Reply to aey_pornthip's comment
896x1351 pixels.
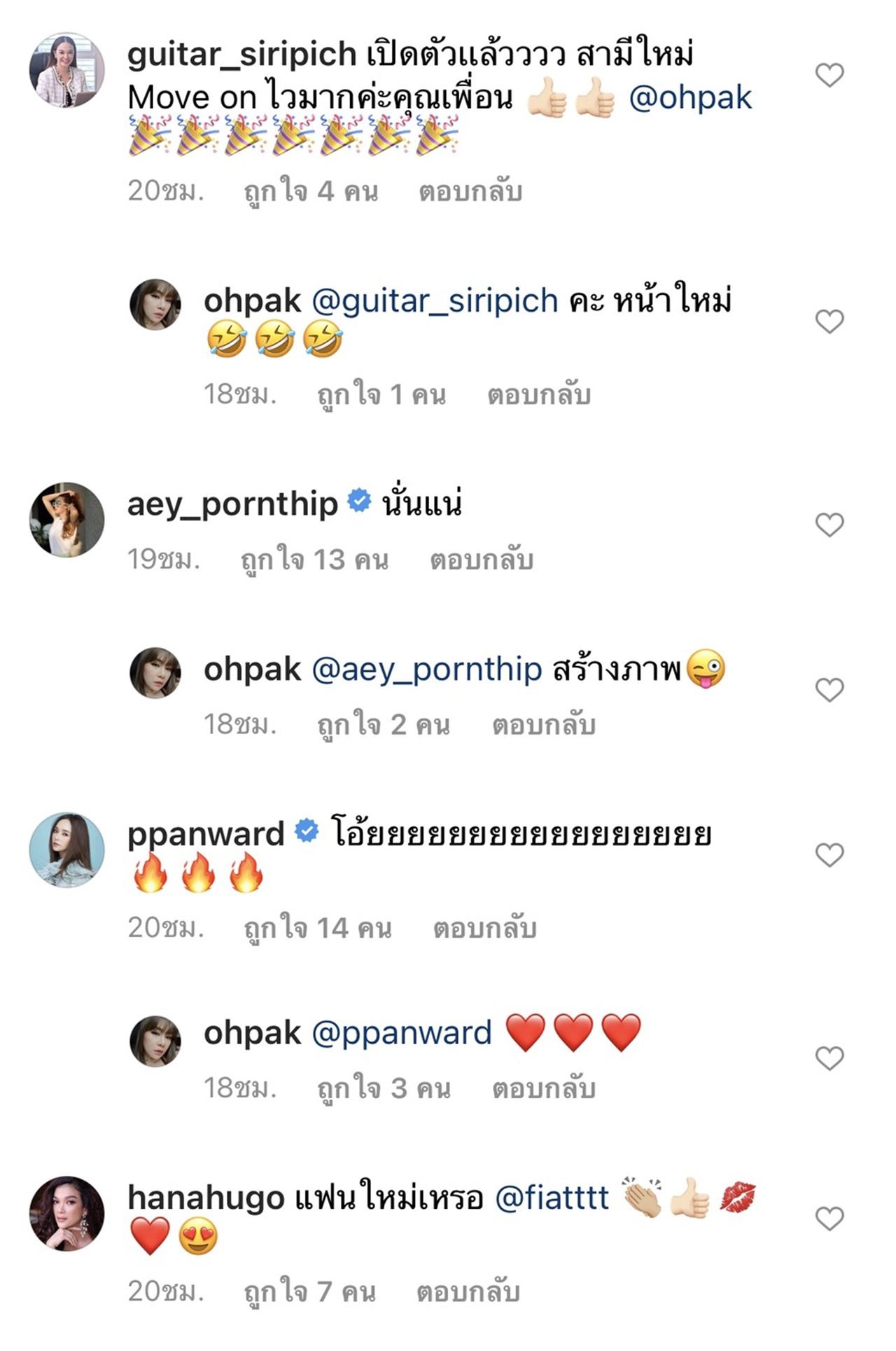(x=482, y=560)
